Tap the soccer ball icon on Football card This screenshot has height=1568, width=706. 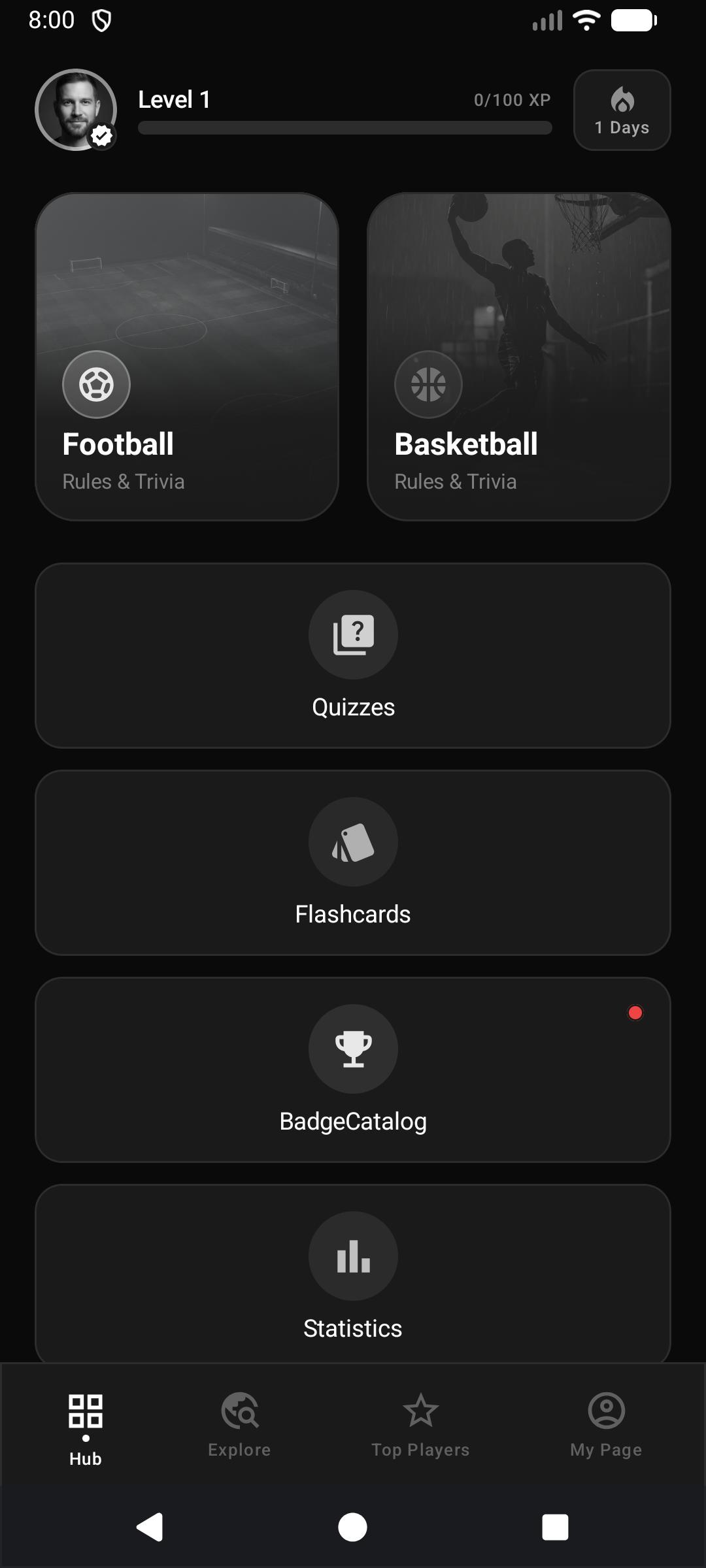96,384
